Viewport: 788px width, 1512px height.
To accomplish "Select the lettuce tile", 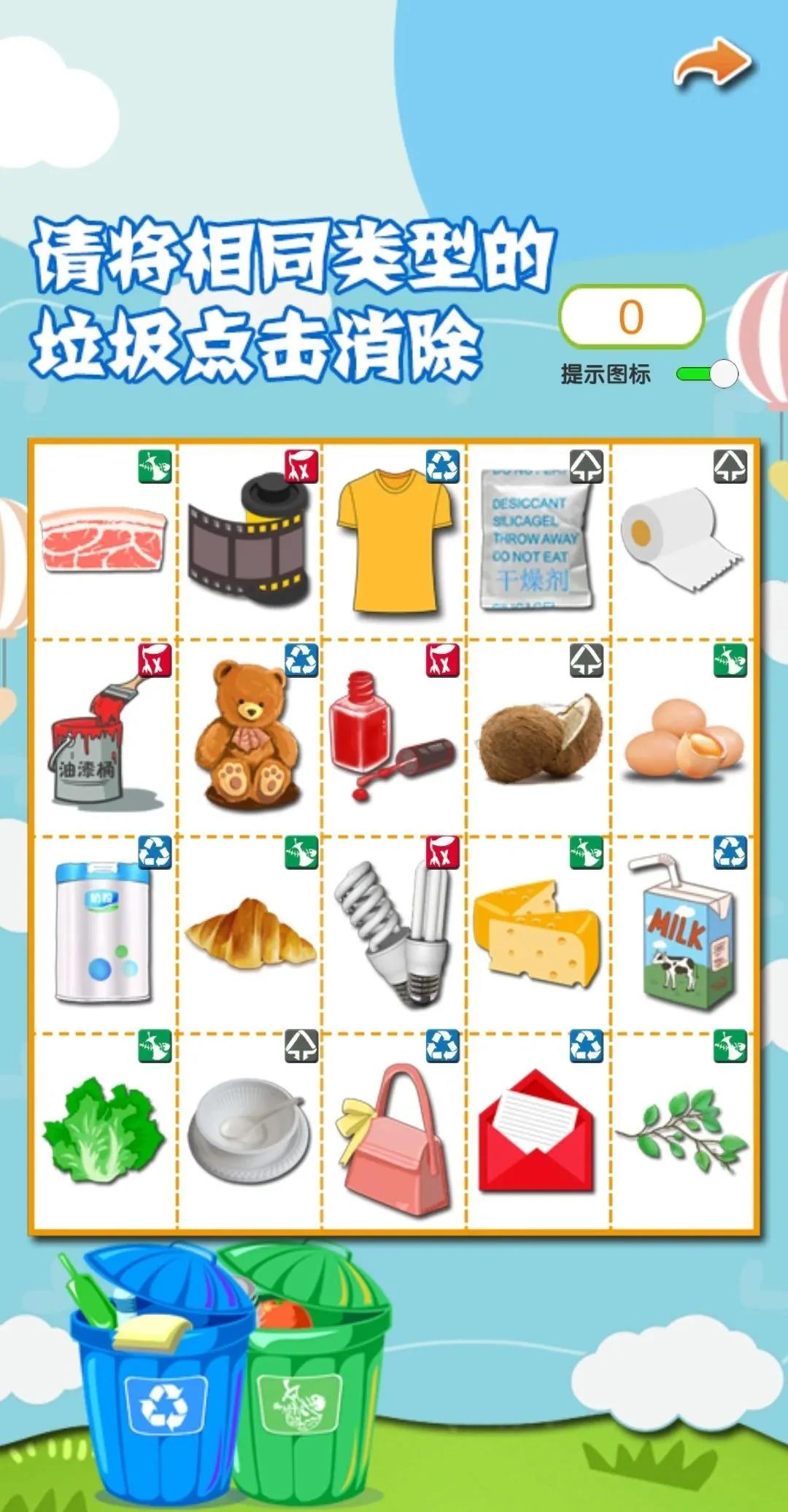I will pos(103,1130).
